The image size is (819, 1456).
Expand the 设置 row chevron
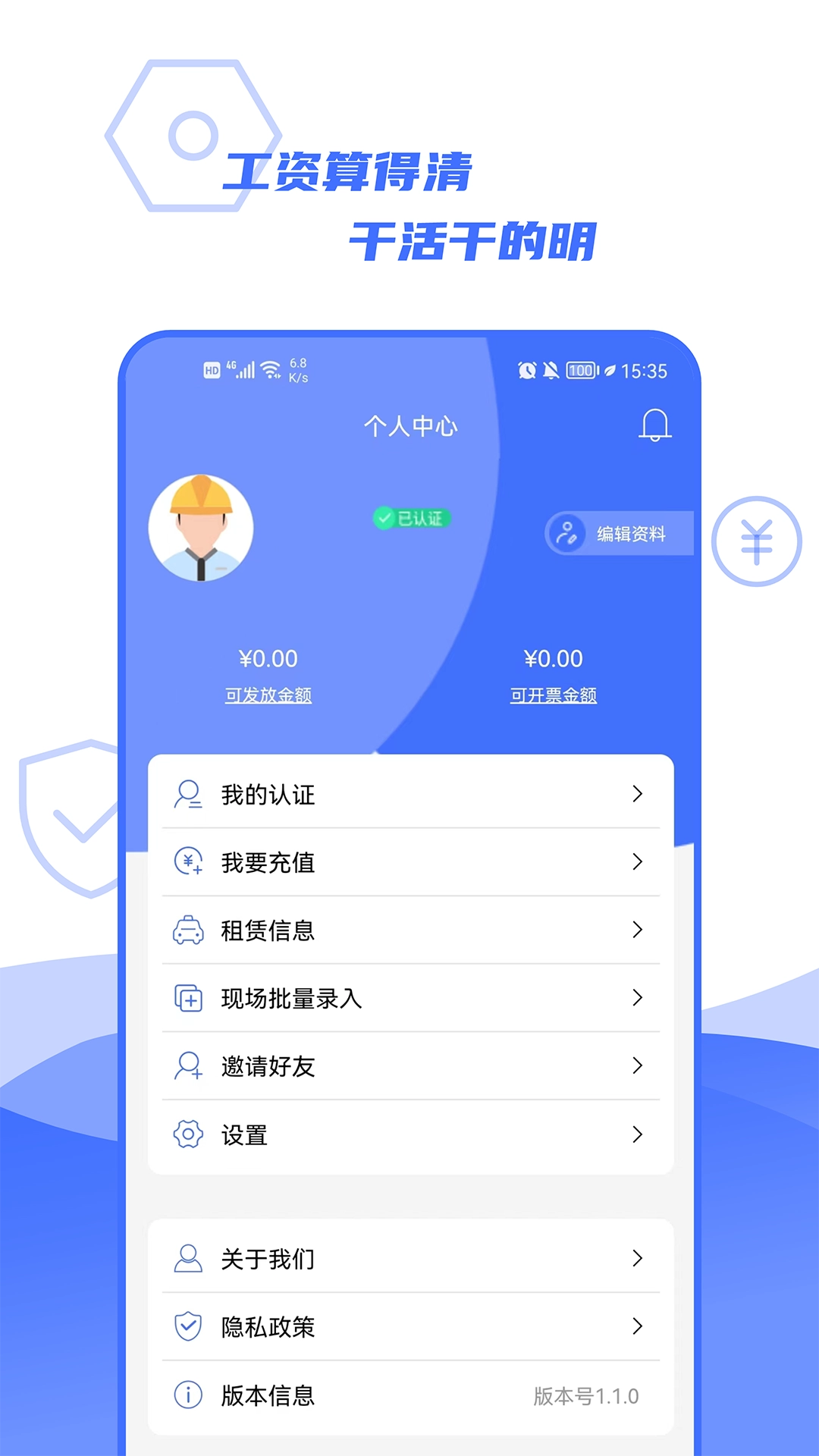[x=637, y=1135]
